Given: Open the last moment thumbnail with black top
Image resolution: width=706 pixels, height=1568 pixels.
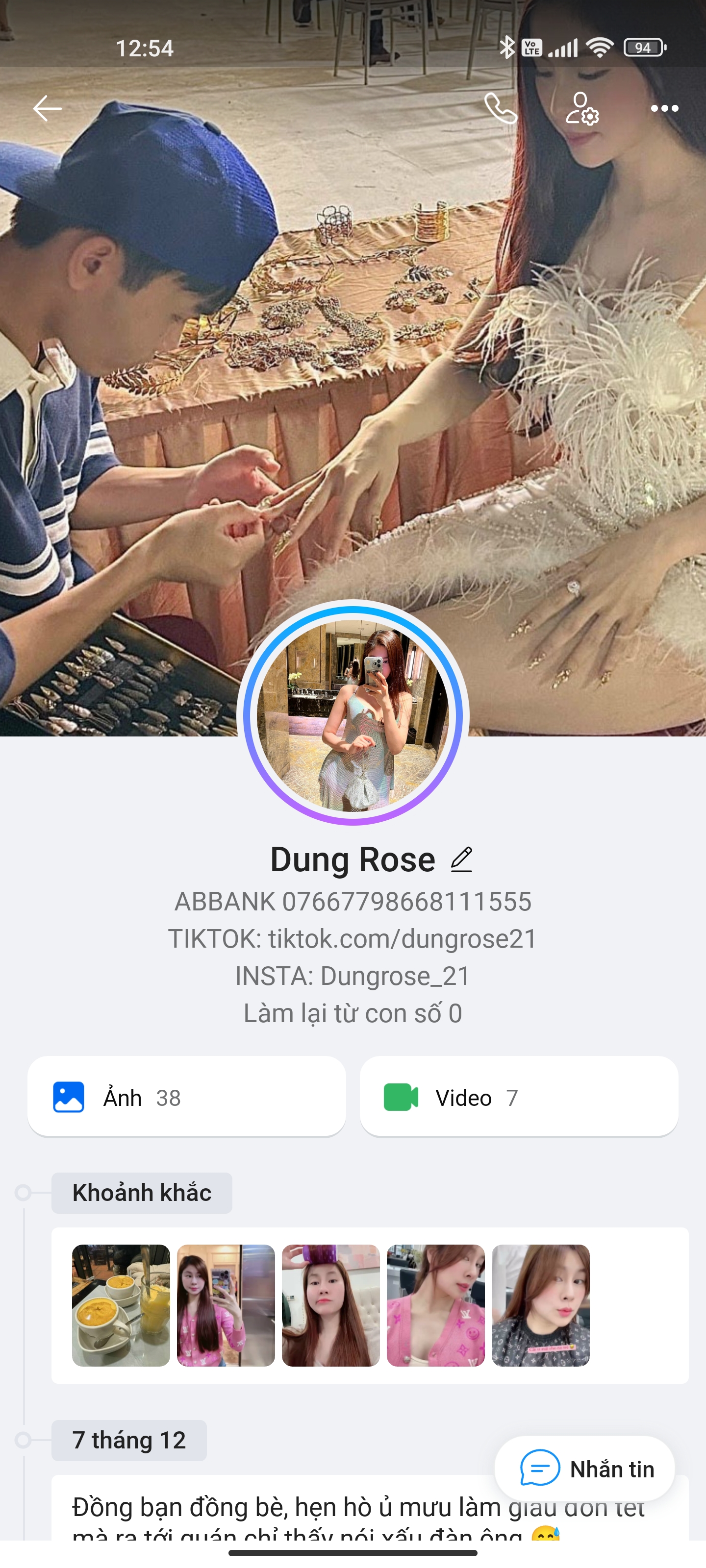Looking at the screenshot, I should (540, 1305).
